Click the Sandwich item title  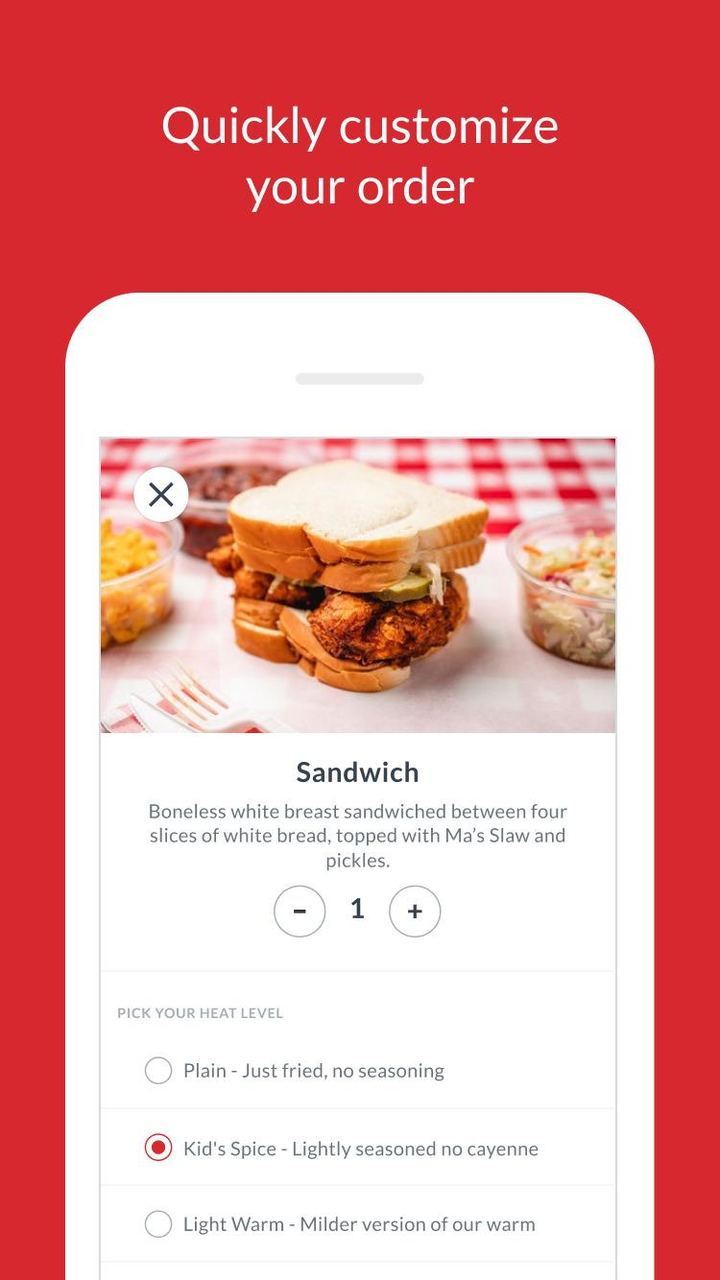click(357, 771)
